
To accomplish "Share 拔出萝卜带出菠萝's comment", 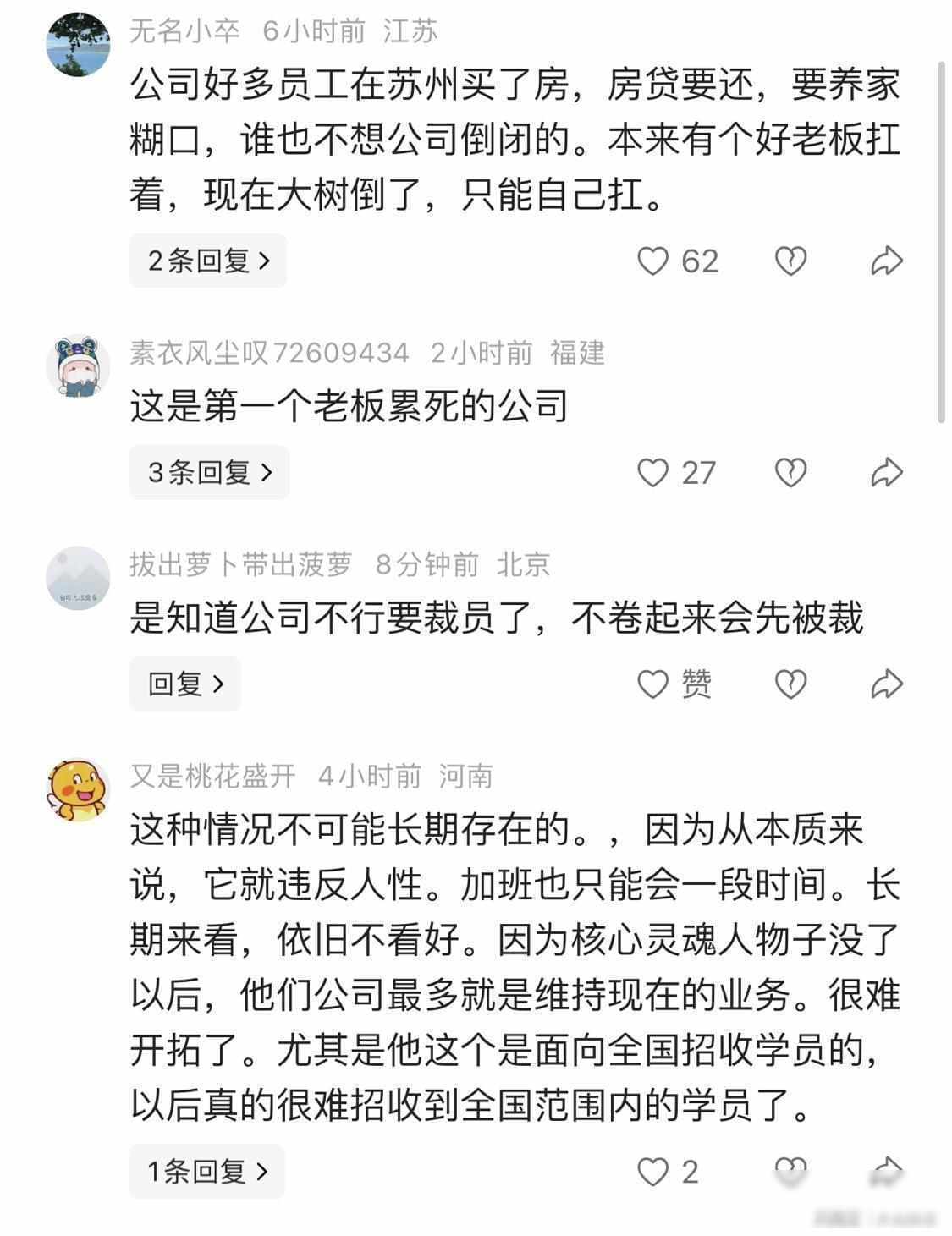I will click(x=886, y=684).
